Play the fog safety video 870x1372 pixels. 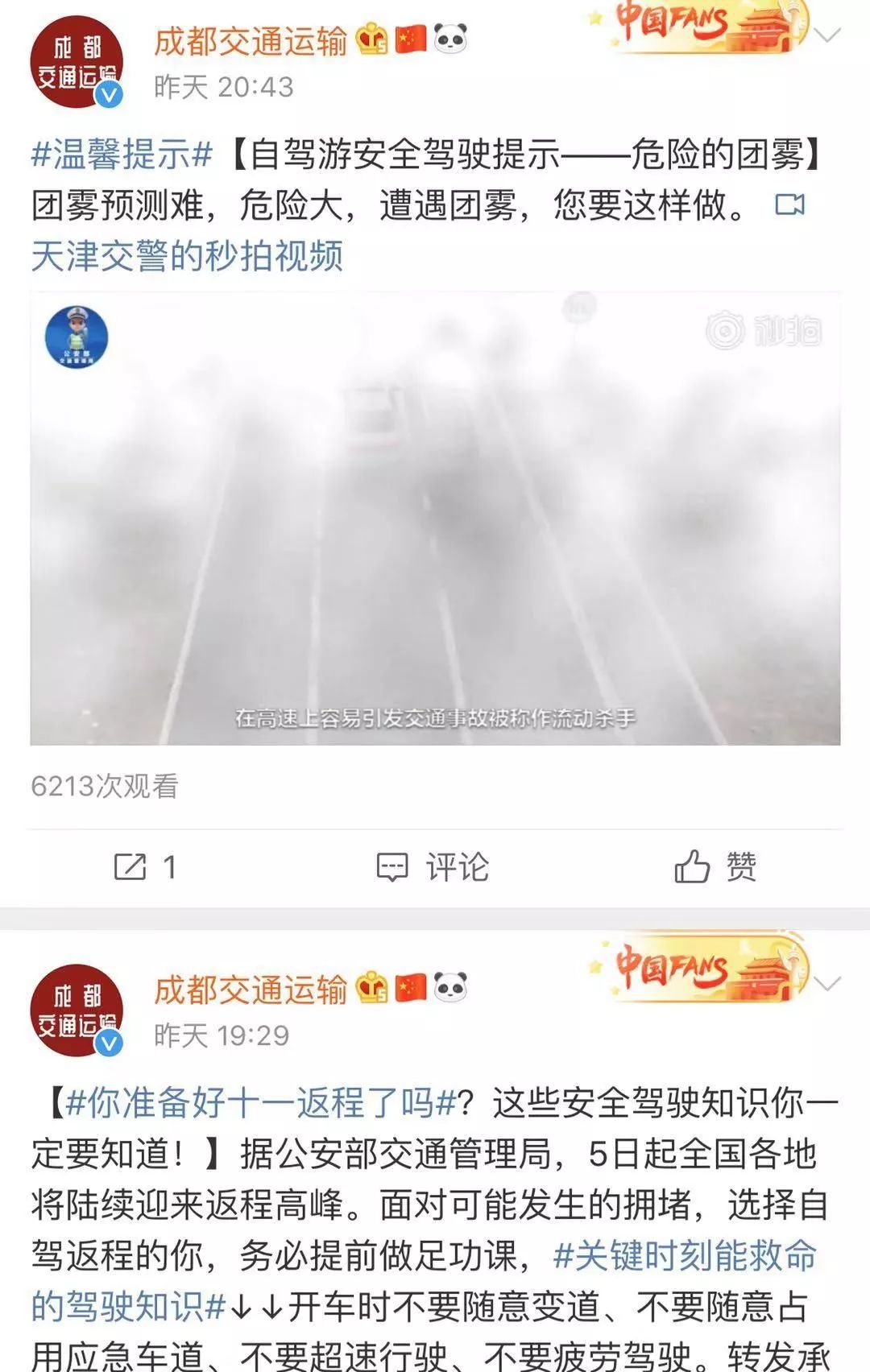tap(435, 519)
